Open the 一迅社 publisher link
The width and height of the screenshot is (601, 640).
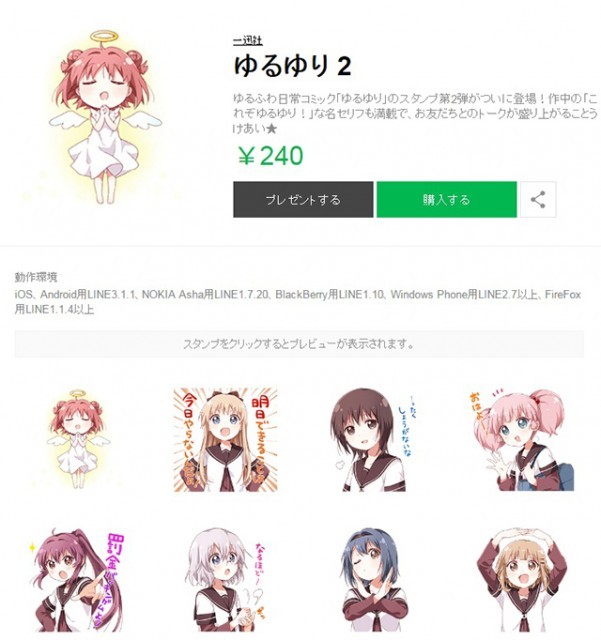246,41
